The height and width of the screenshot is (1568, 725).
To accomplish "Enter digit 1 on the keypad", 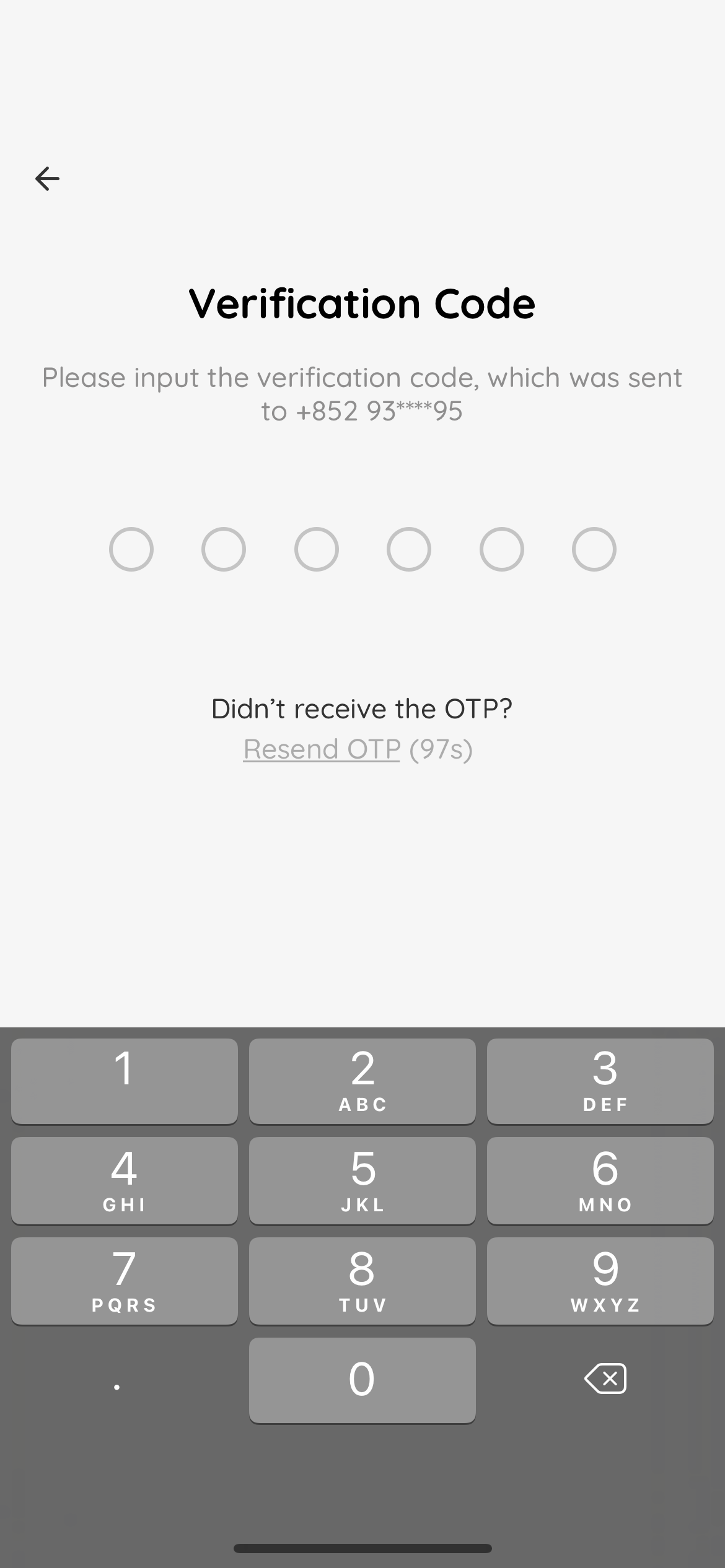I will (x=125, y=1081).
